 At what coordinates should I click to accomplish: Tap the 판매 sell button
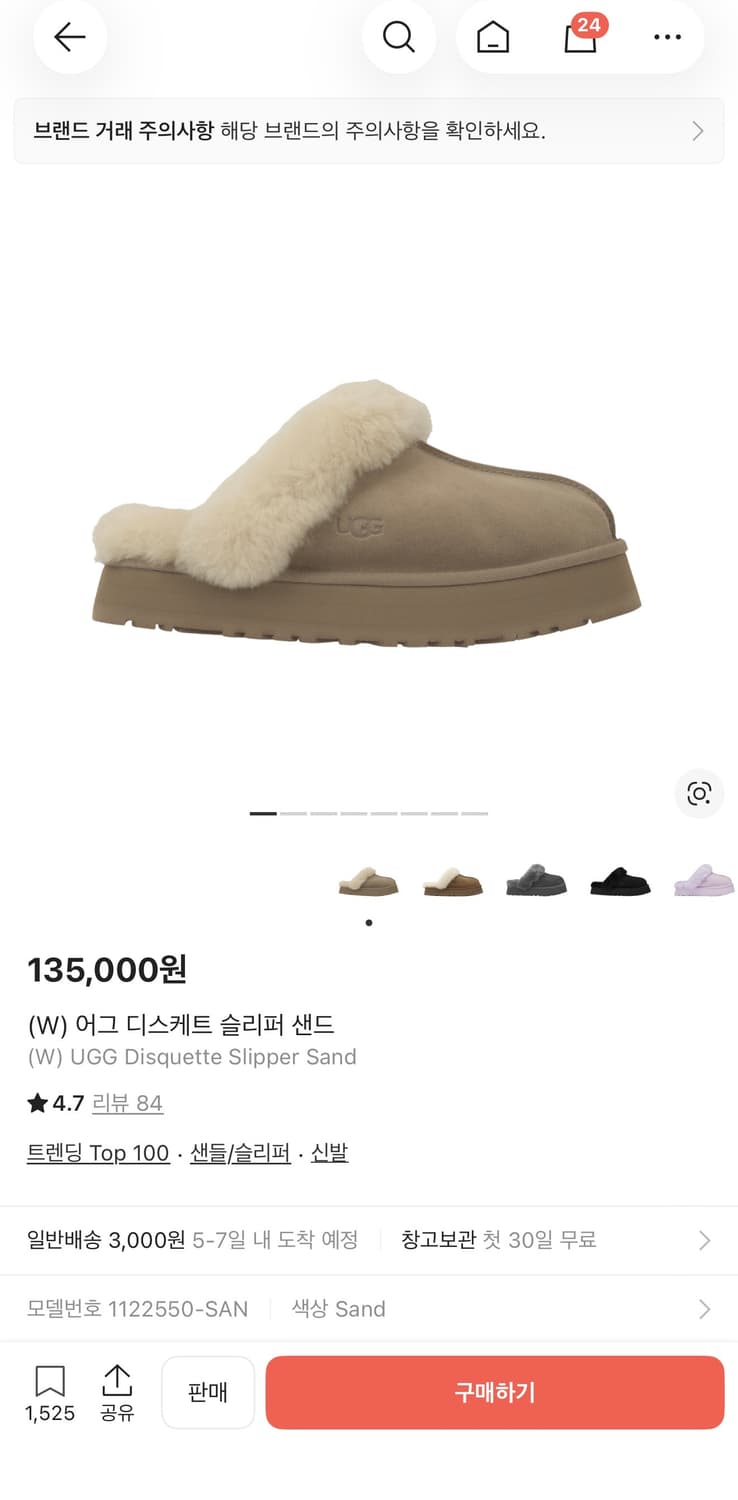point(207,1392)
